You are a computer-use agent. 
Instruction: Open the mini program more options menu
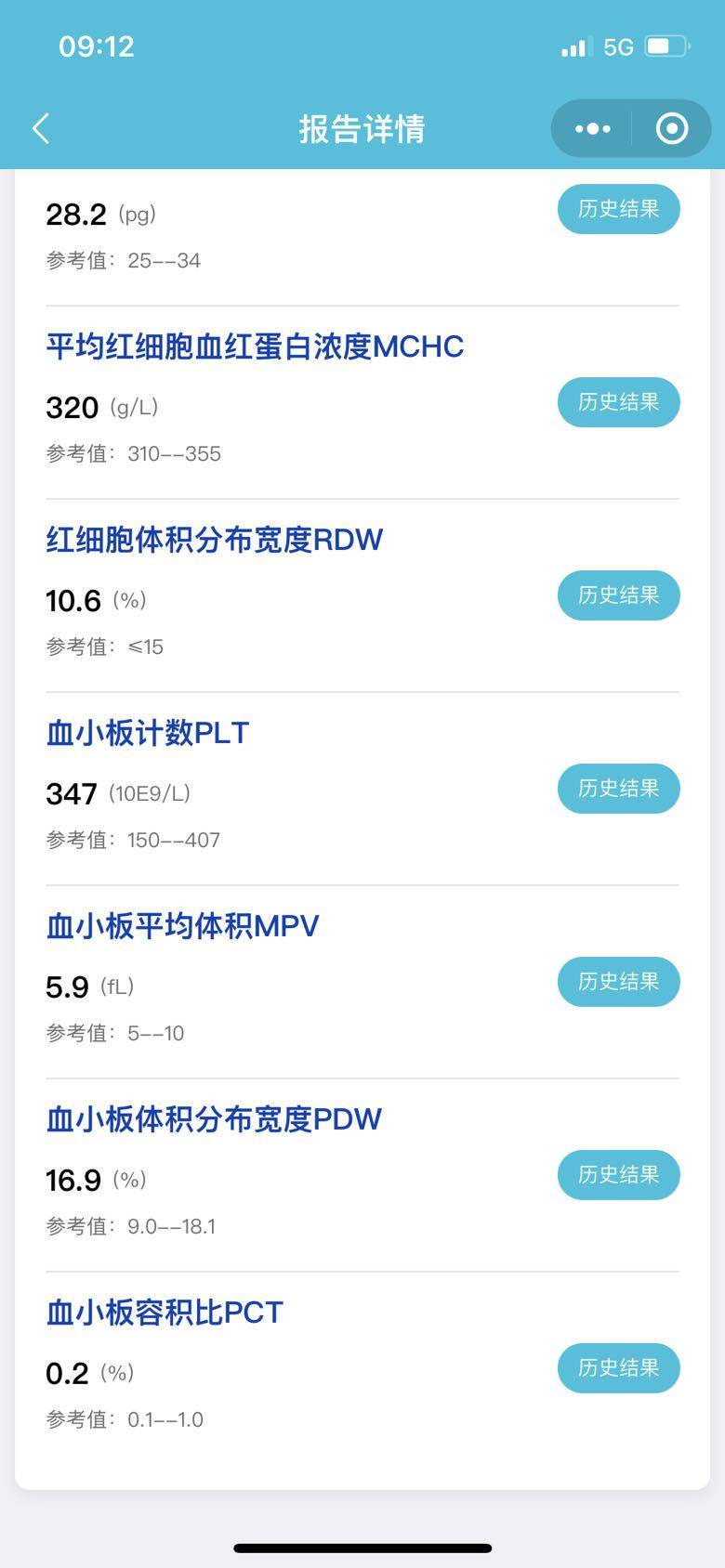click(592, 129)
